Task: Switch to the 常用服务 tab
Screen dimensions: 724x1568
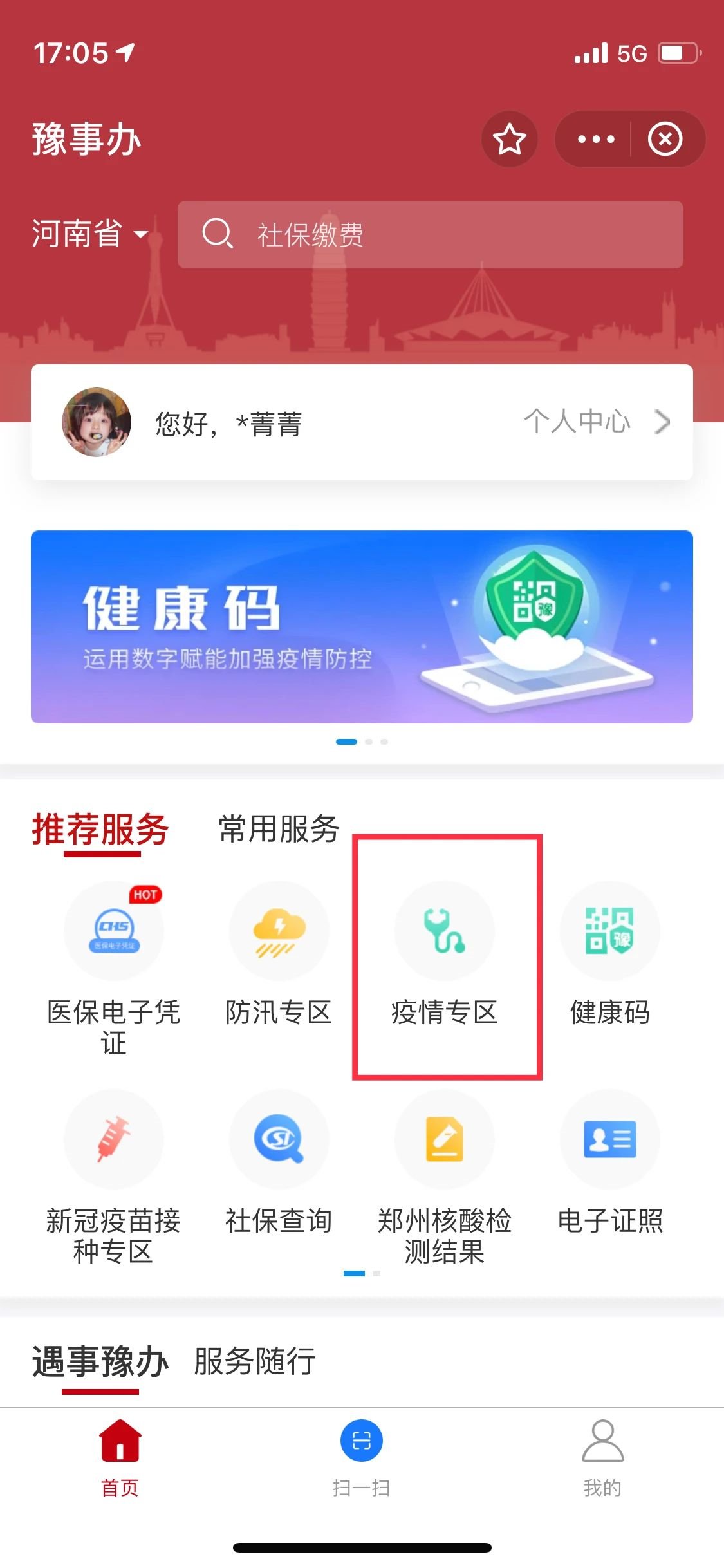Action: 279,829
